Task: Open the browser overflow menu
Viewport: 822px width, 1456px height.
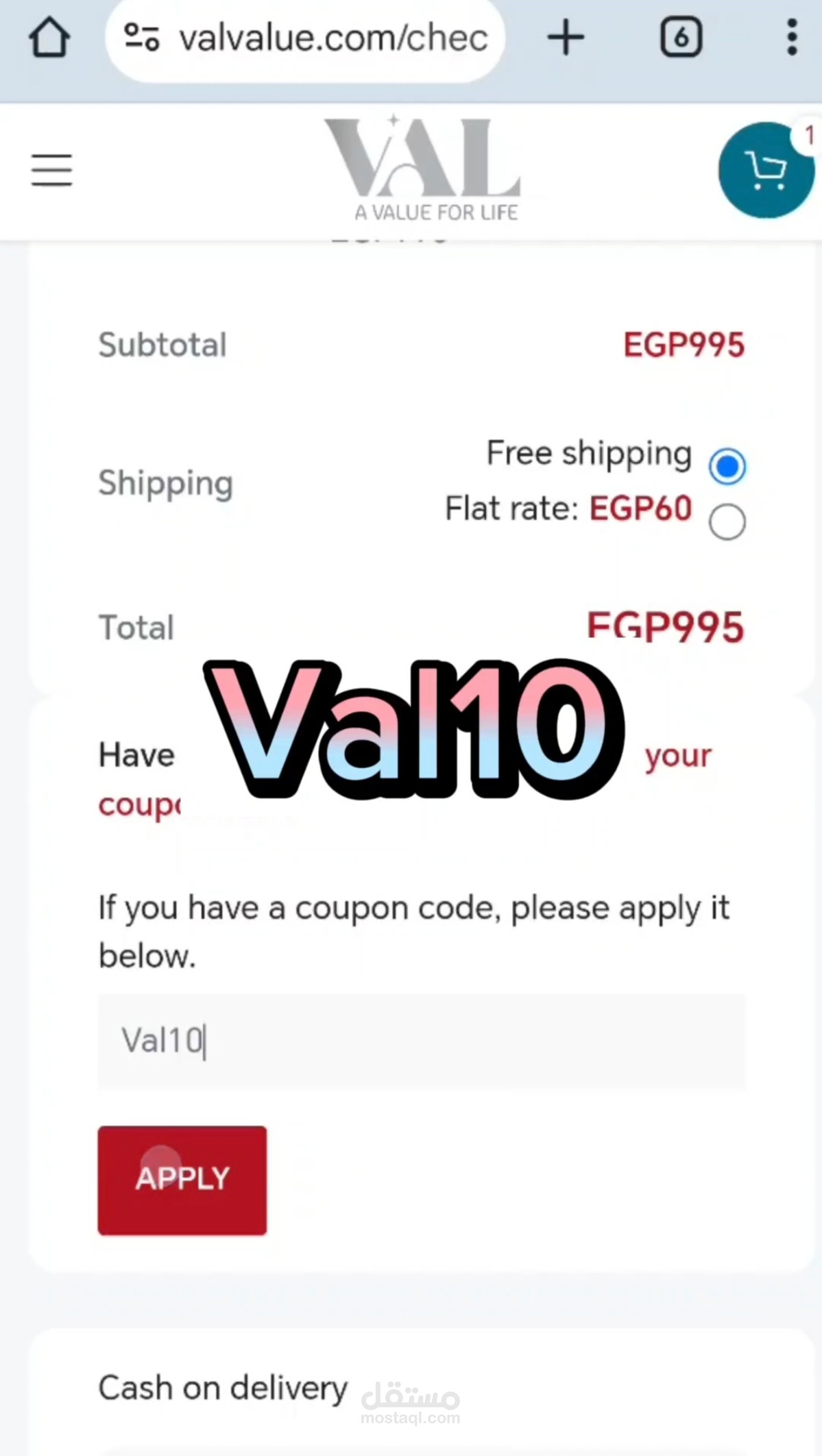Action: (792, 38)
